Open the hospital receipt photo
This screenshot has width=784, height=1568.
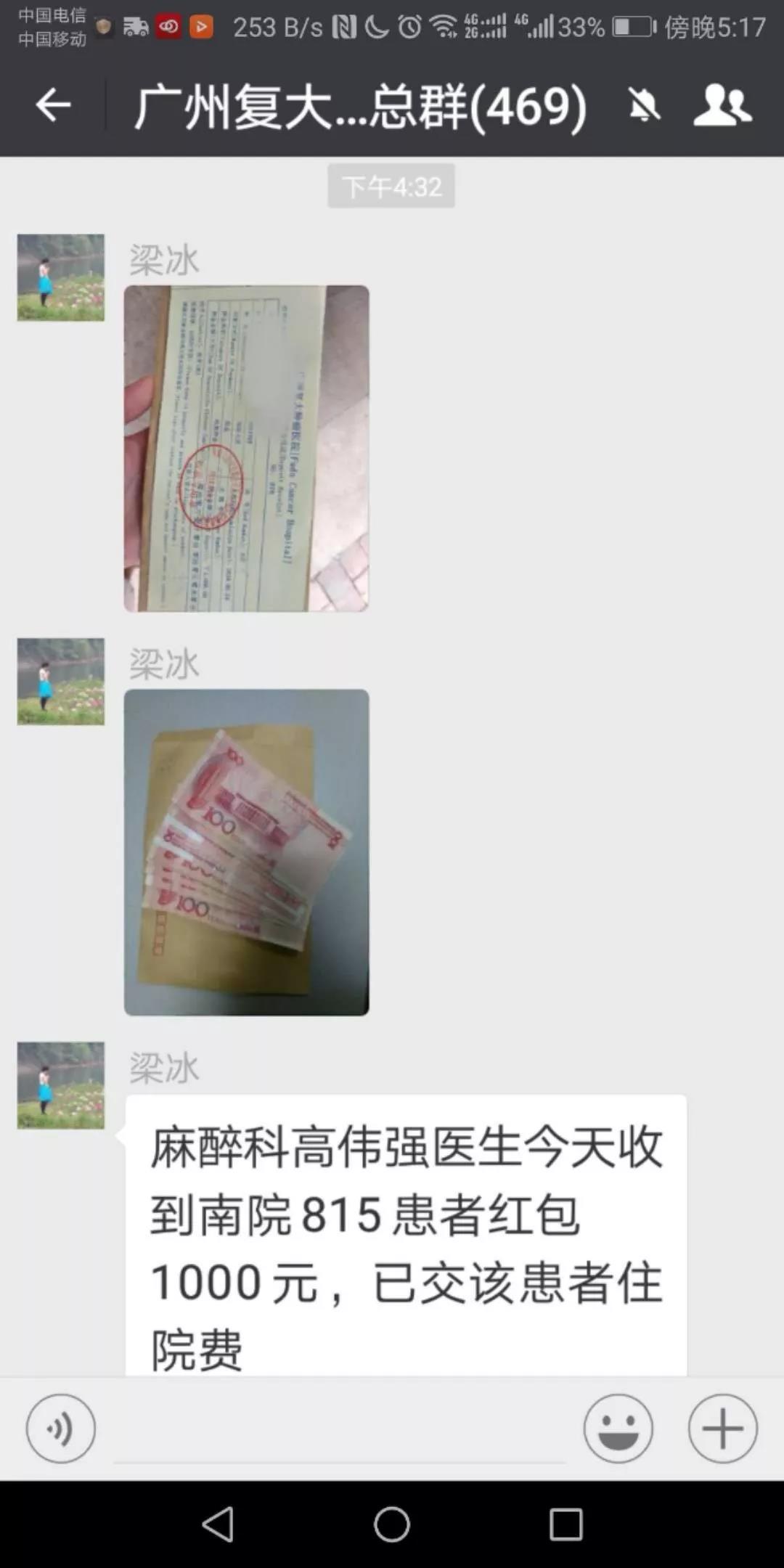[x=246, y=448]
